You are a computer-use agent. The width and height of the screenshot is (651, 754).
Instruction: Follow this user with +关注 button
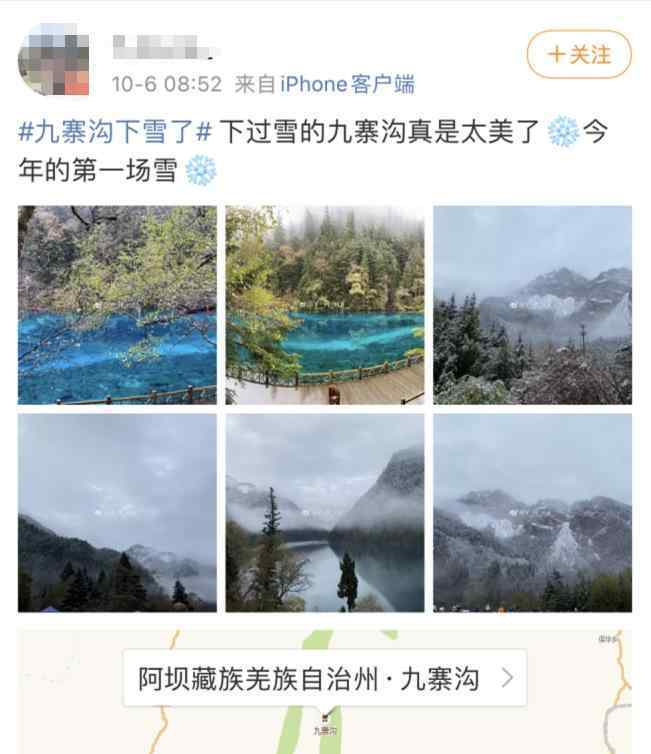(579, 55)
